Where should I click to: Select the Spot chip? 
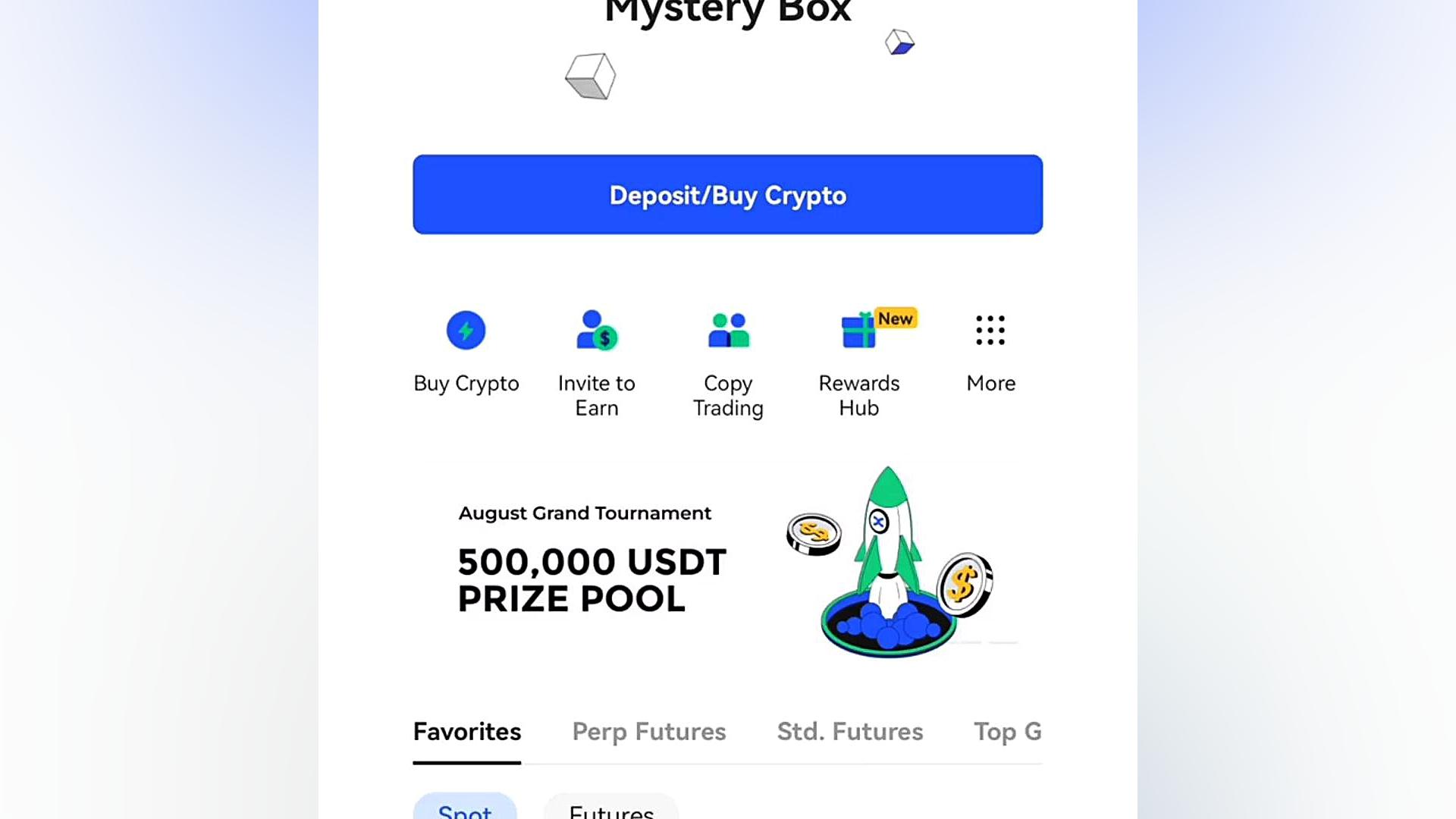tap(465, 808)
